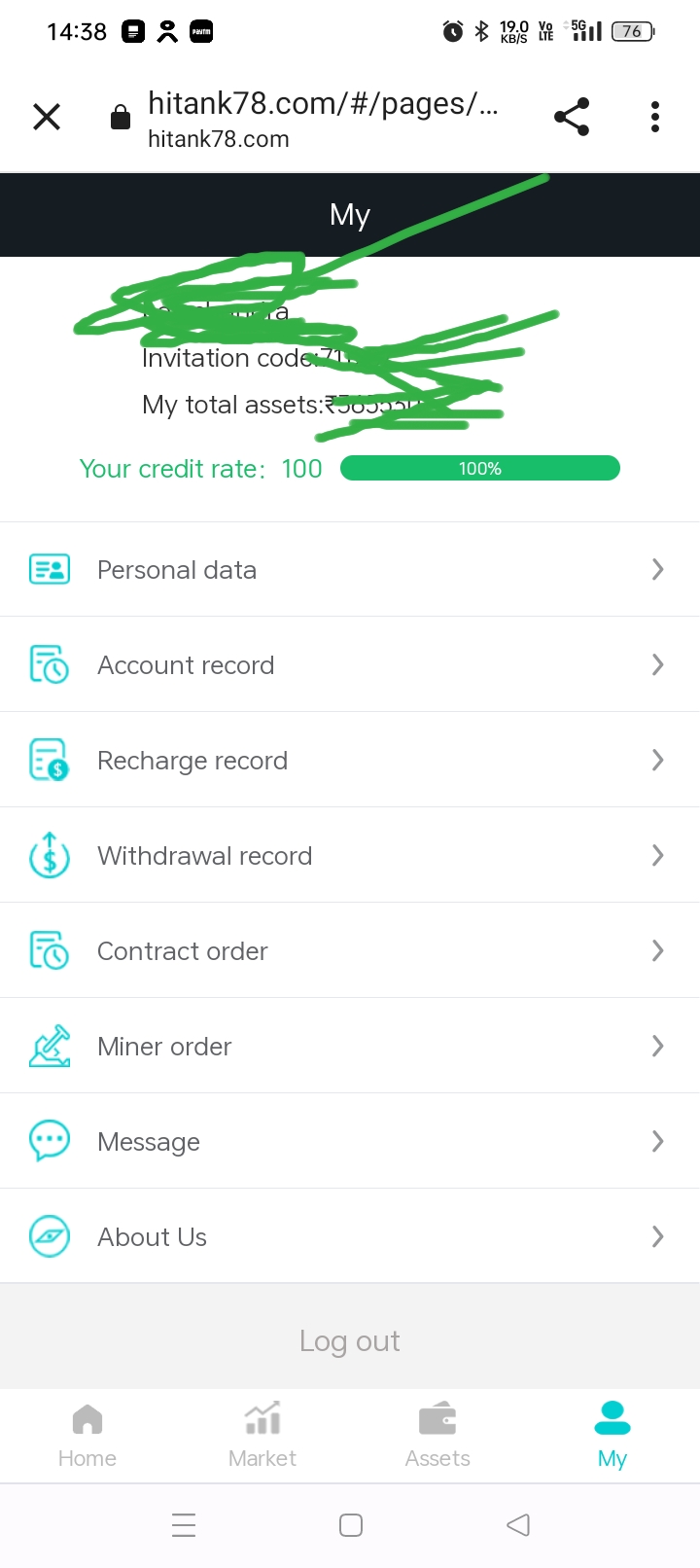The height and width of the screenshot is (1568, 700).
Task: Open the browser overflow menu
Action: tap(655, 118)
